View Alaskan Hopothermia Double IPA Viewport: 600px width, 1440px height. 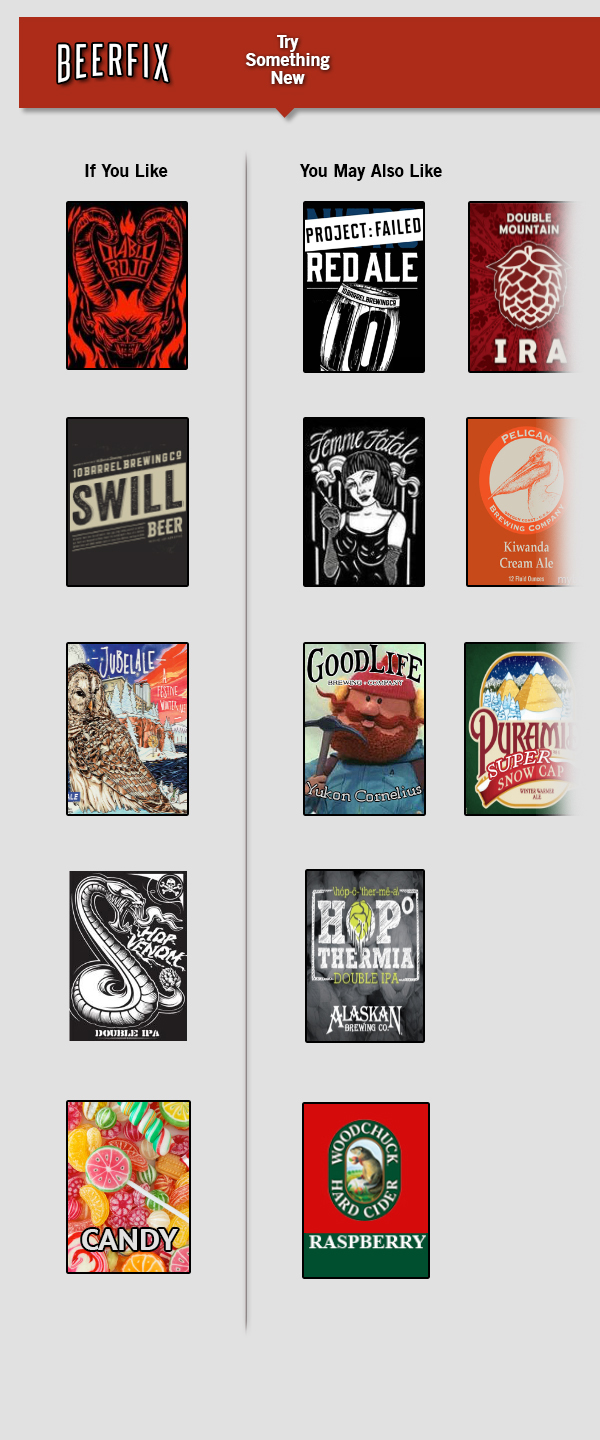365,956
